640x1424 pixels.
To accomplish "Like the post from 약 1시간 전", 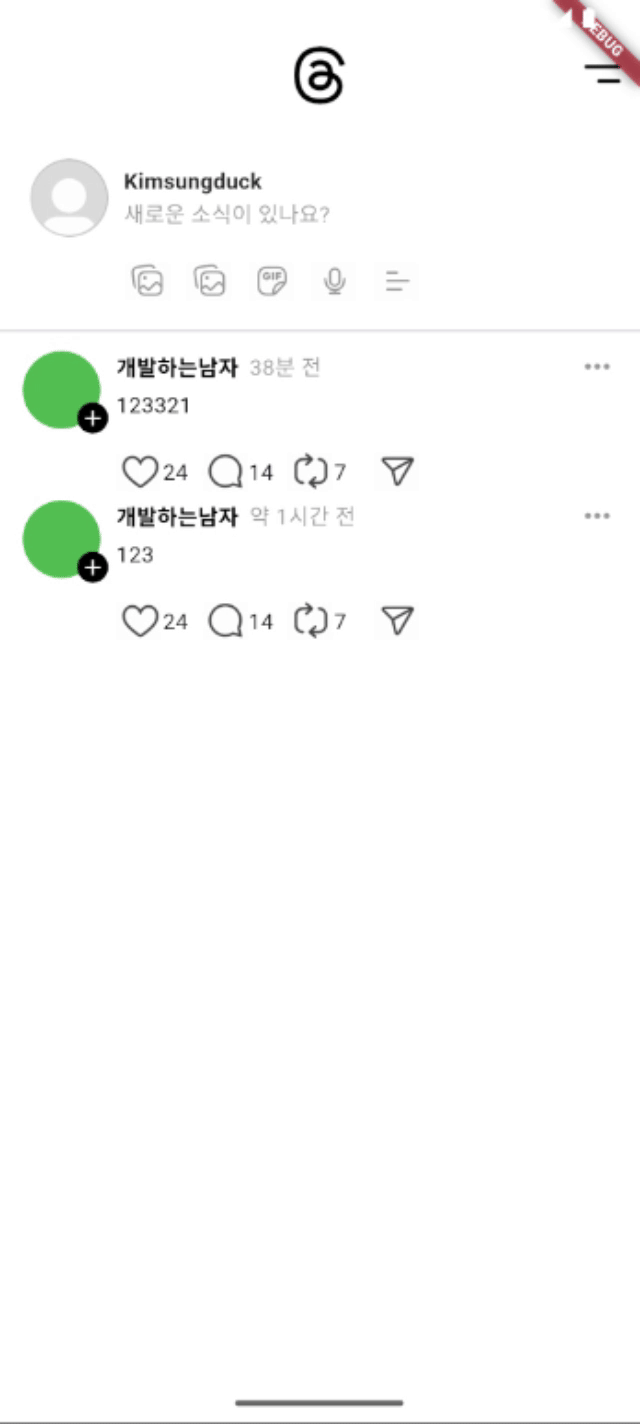I will coord(140,621).
